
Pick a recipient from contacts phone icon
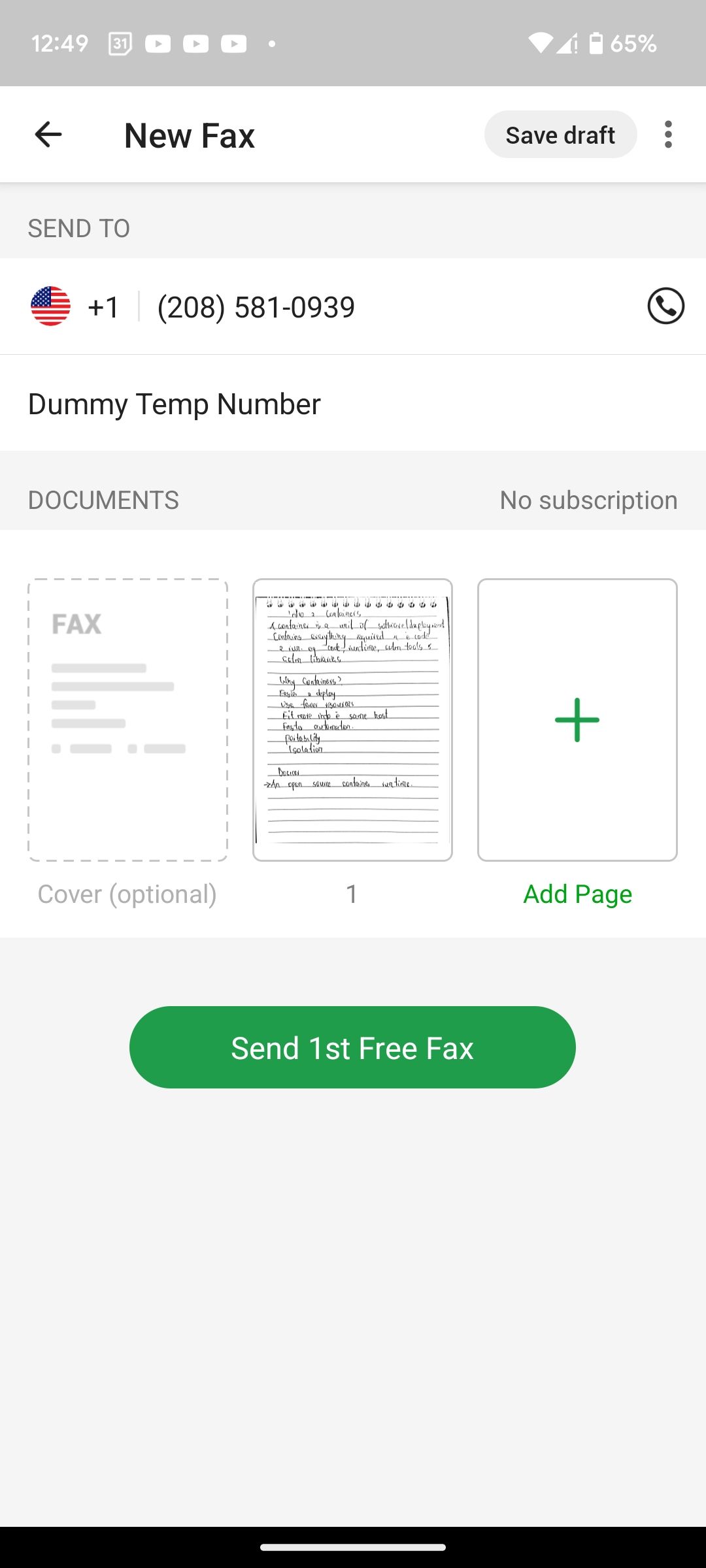coord(665,306)
